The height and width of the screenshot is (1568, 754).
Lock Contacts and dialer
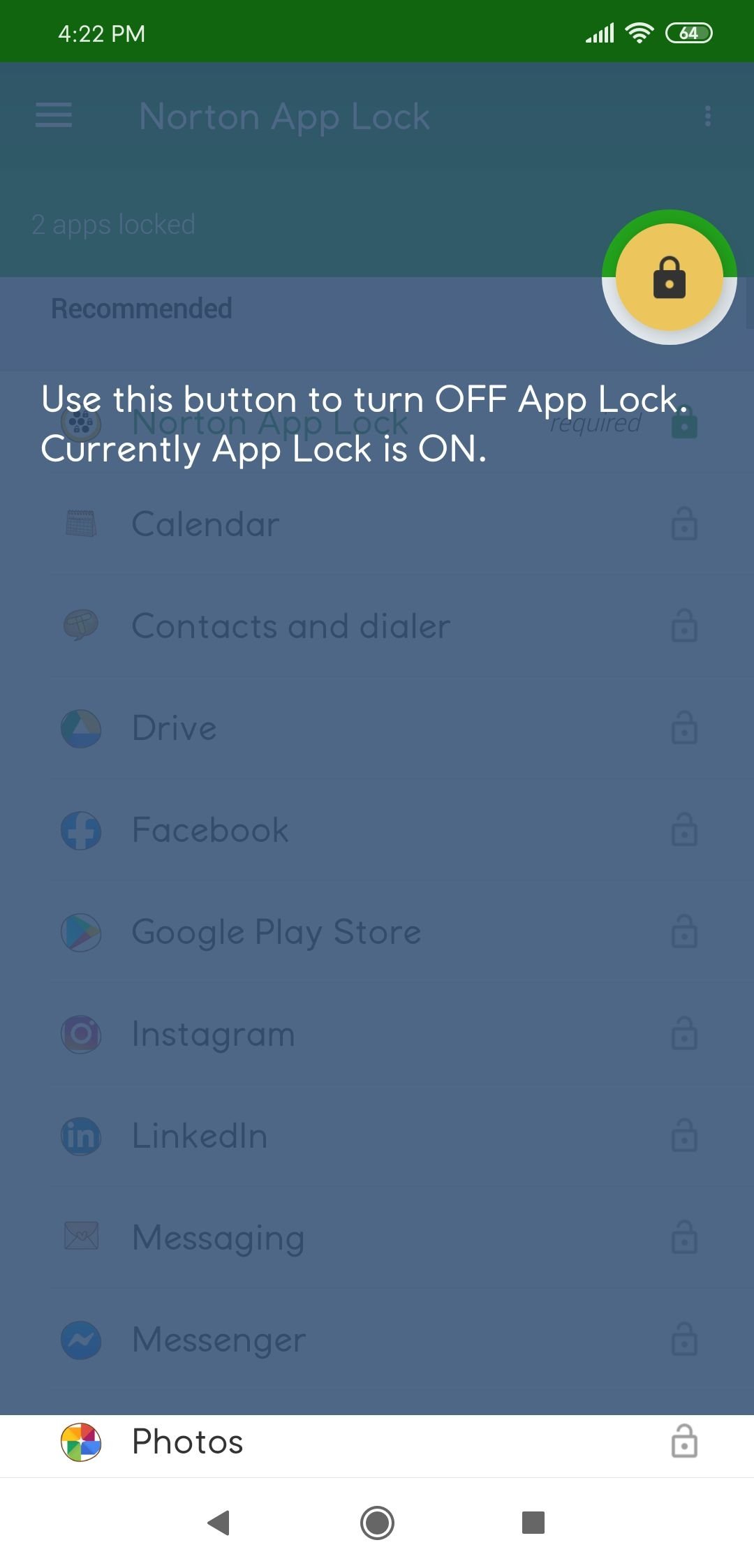pos(684,626)
